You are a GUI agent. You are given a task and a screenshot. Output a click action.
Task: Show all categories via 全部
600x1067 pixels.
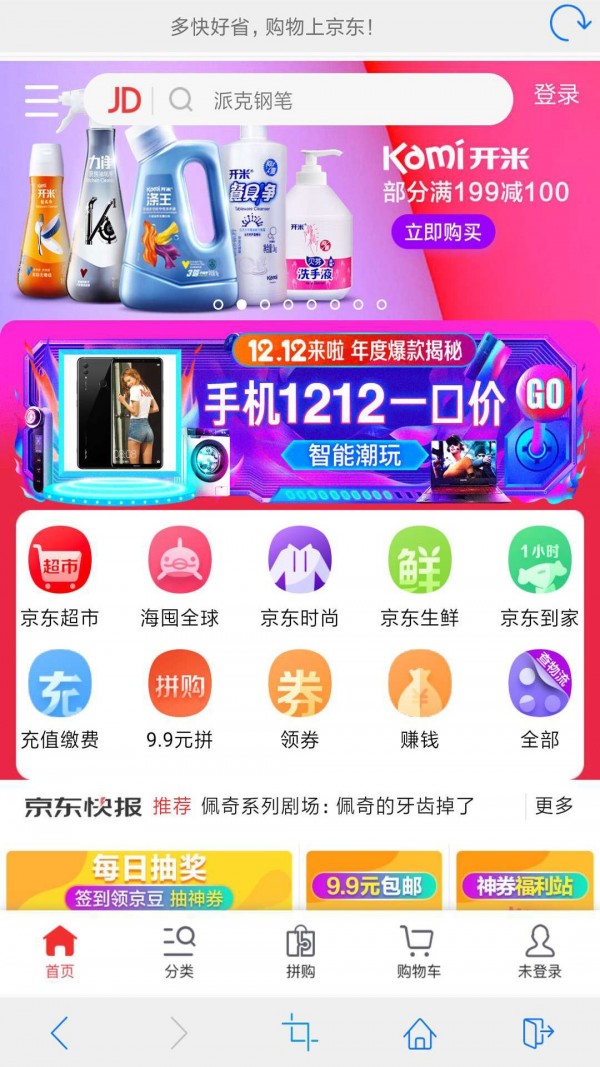(x=539, y=698)
